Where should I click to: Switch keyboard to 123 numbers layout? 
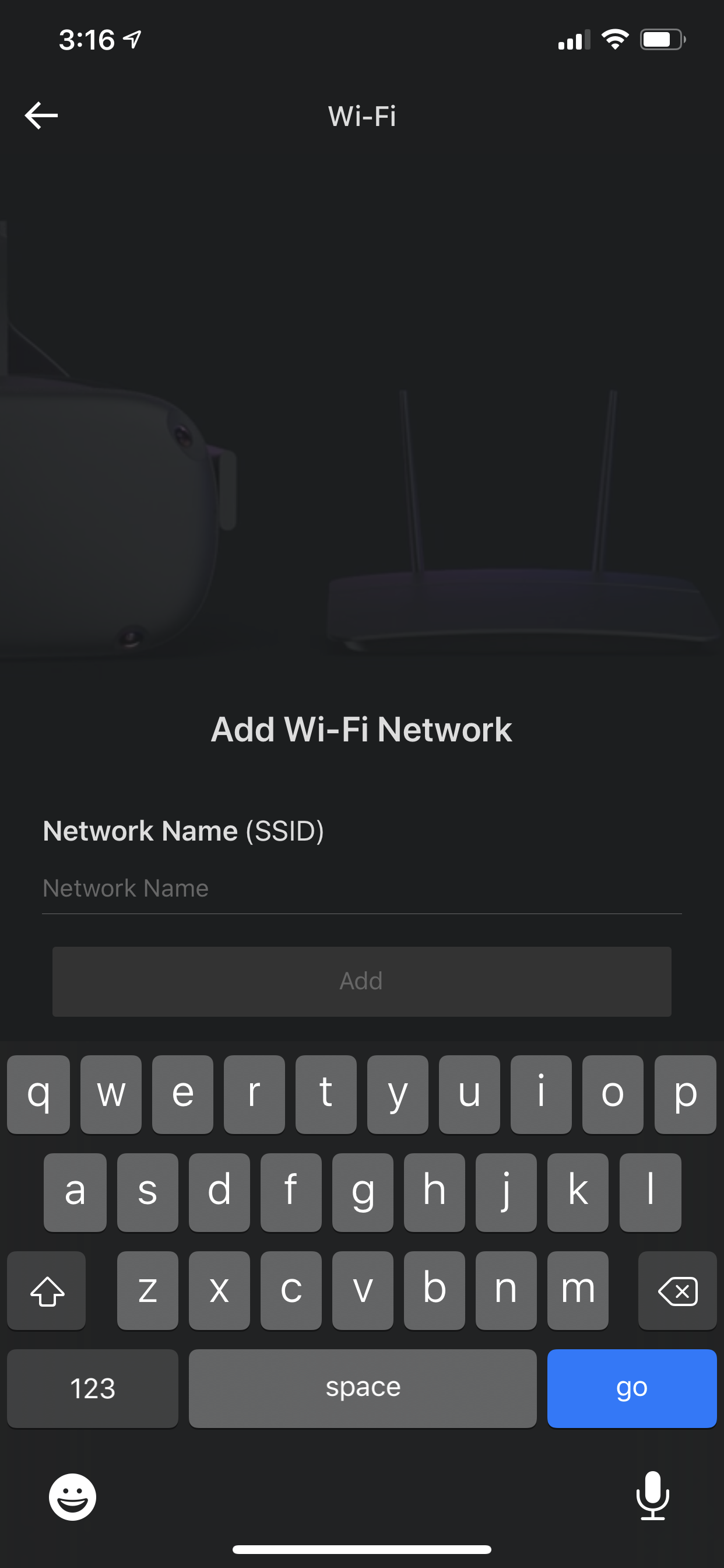[x=93, y=1388]
